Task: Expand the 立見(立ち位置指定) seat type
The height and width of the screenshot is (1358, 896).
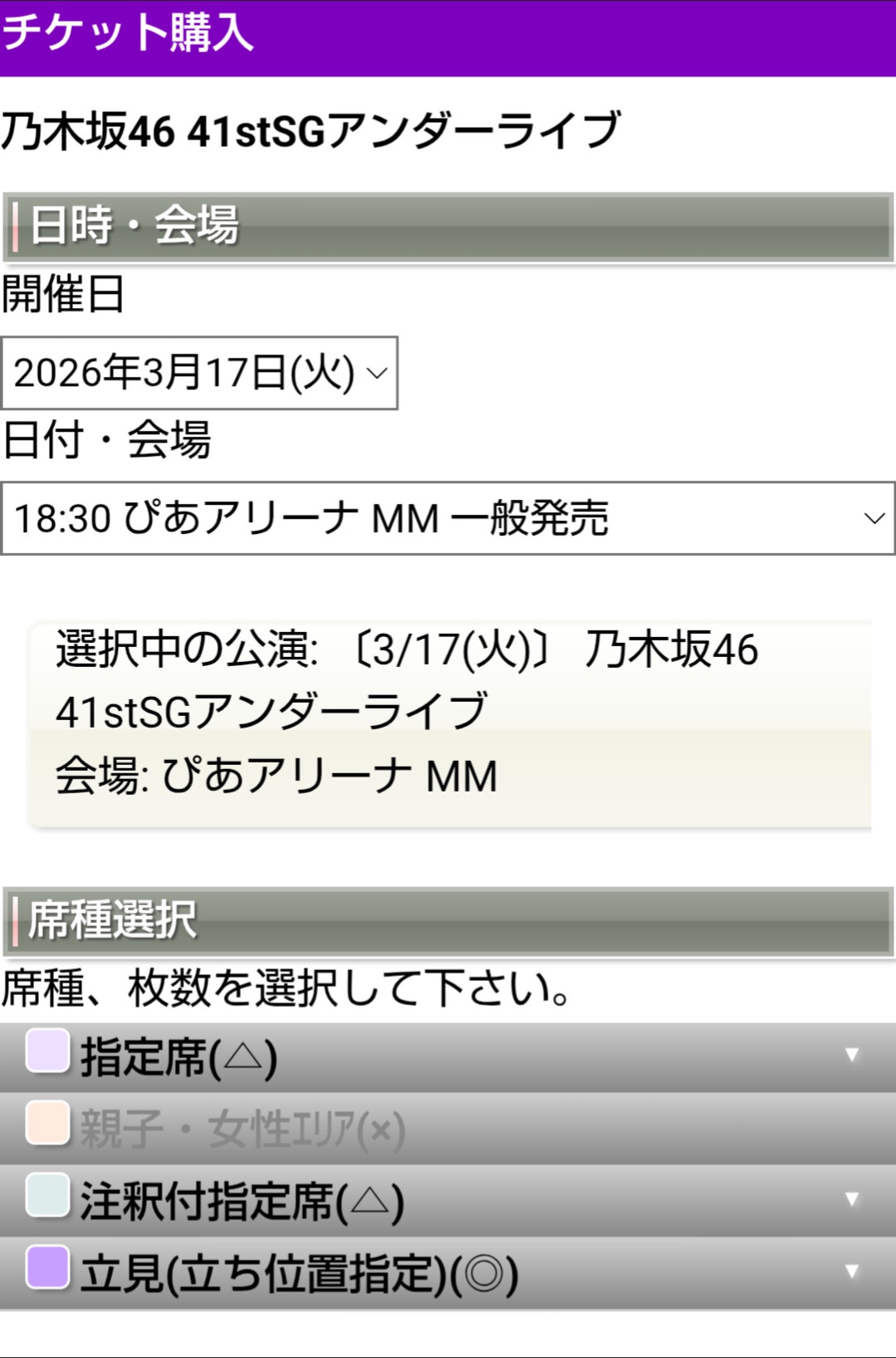Action: [448, 1272]
